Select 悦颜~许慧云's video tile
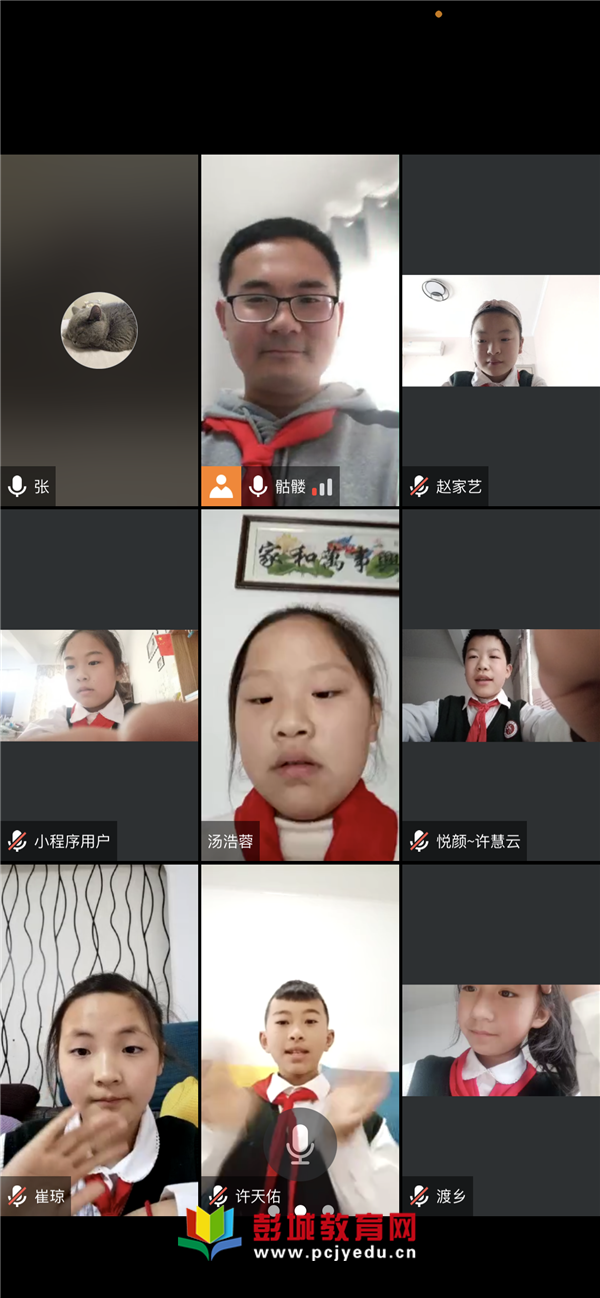600x1298 pixels. tap(500, 685)
